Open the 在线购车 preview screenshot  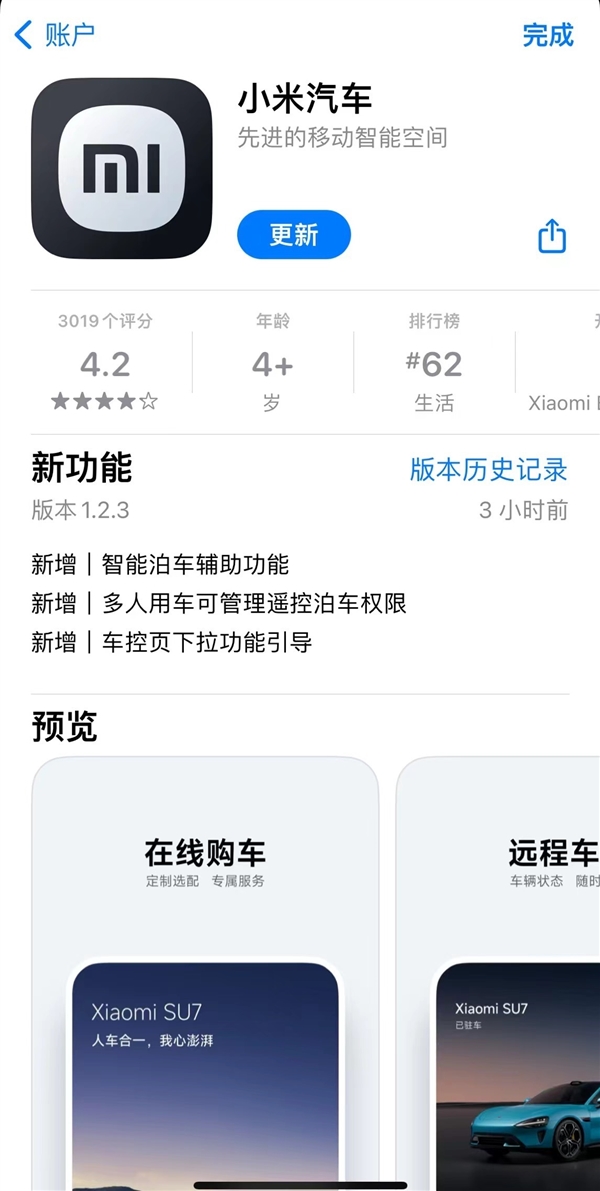205,970
